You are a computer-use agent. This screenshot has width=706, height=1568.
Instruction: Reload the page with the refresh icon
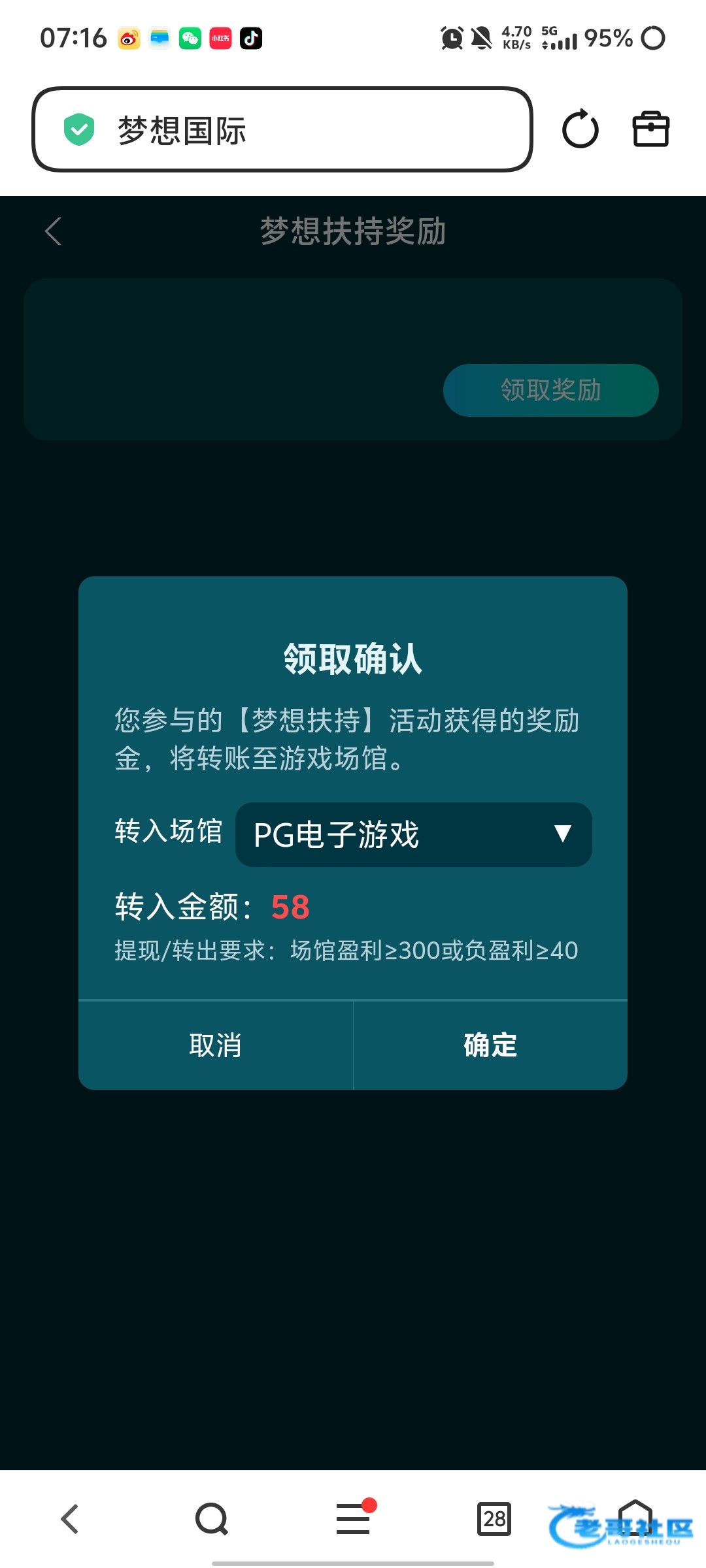point(580,129)
